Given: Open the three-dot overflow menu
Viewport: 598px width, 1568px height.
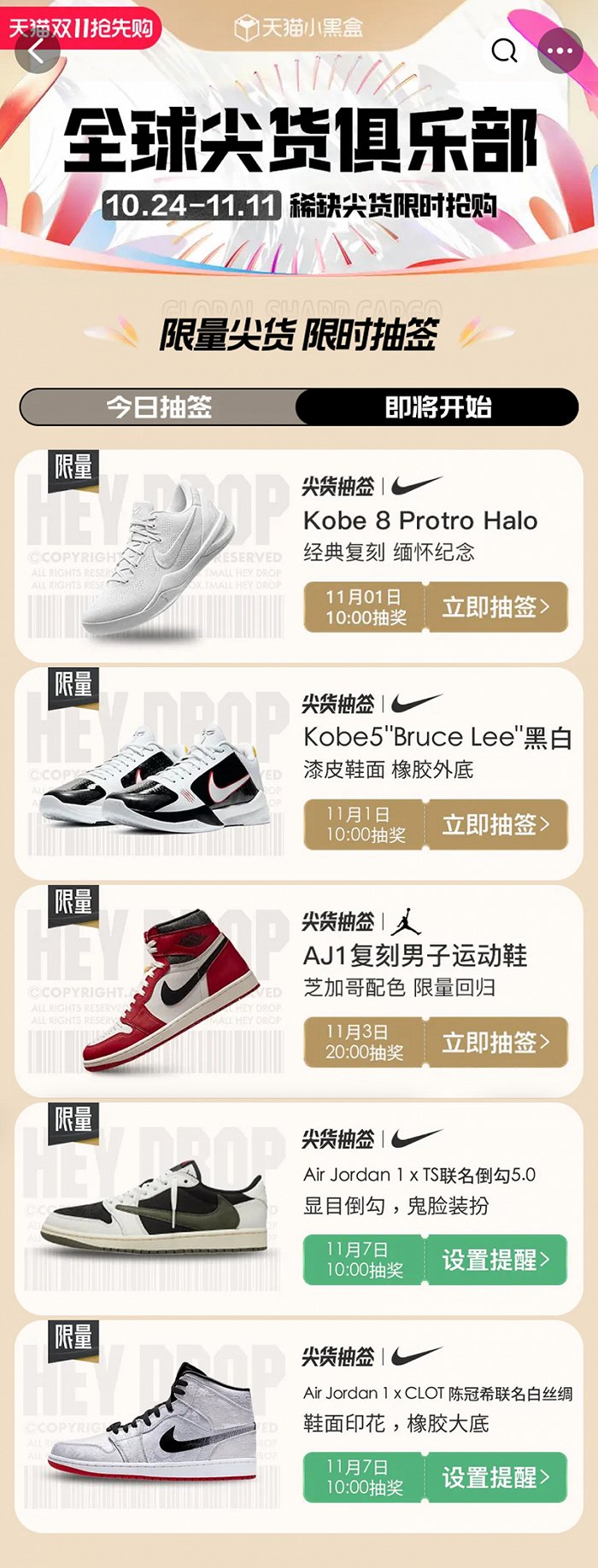Looking at the screenshot, I should tap(560, 50).
